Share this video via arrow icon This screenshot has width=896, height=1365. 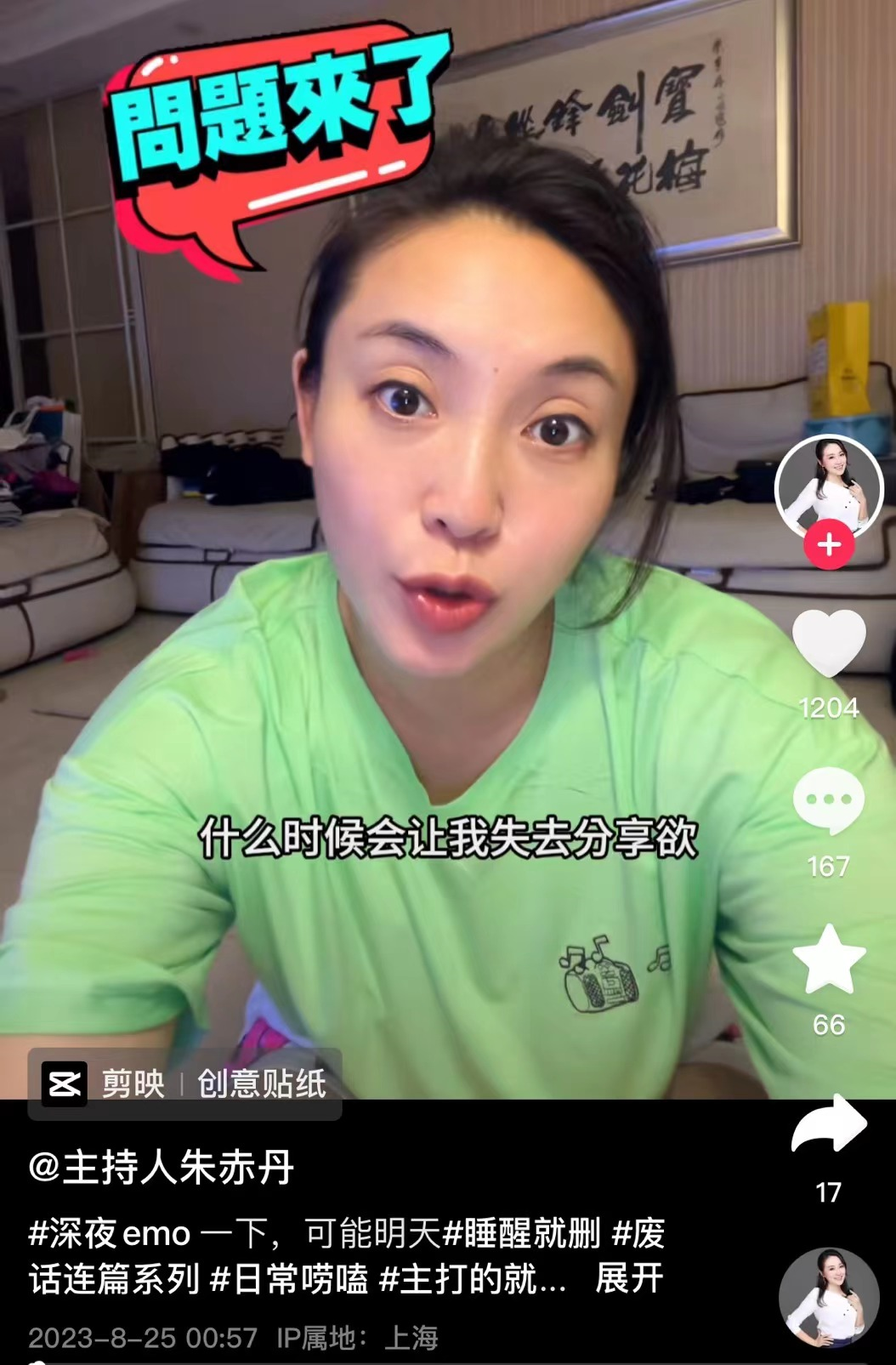point(829,1124)
